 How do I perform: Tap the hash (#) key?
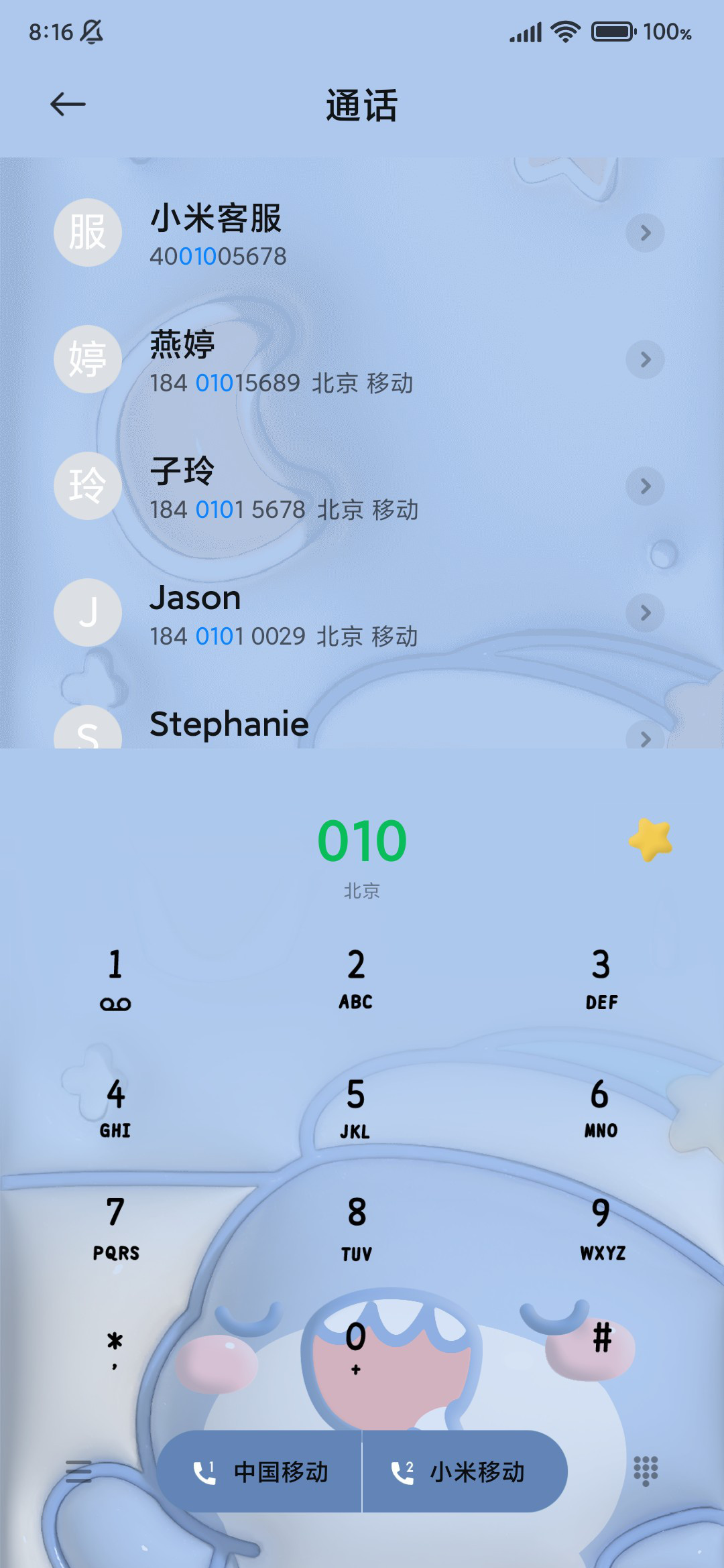point(601,1340)
